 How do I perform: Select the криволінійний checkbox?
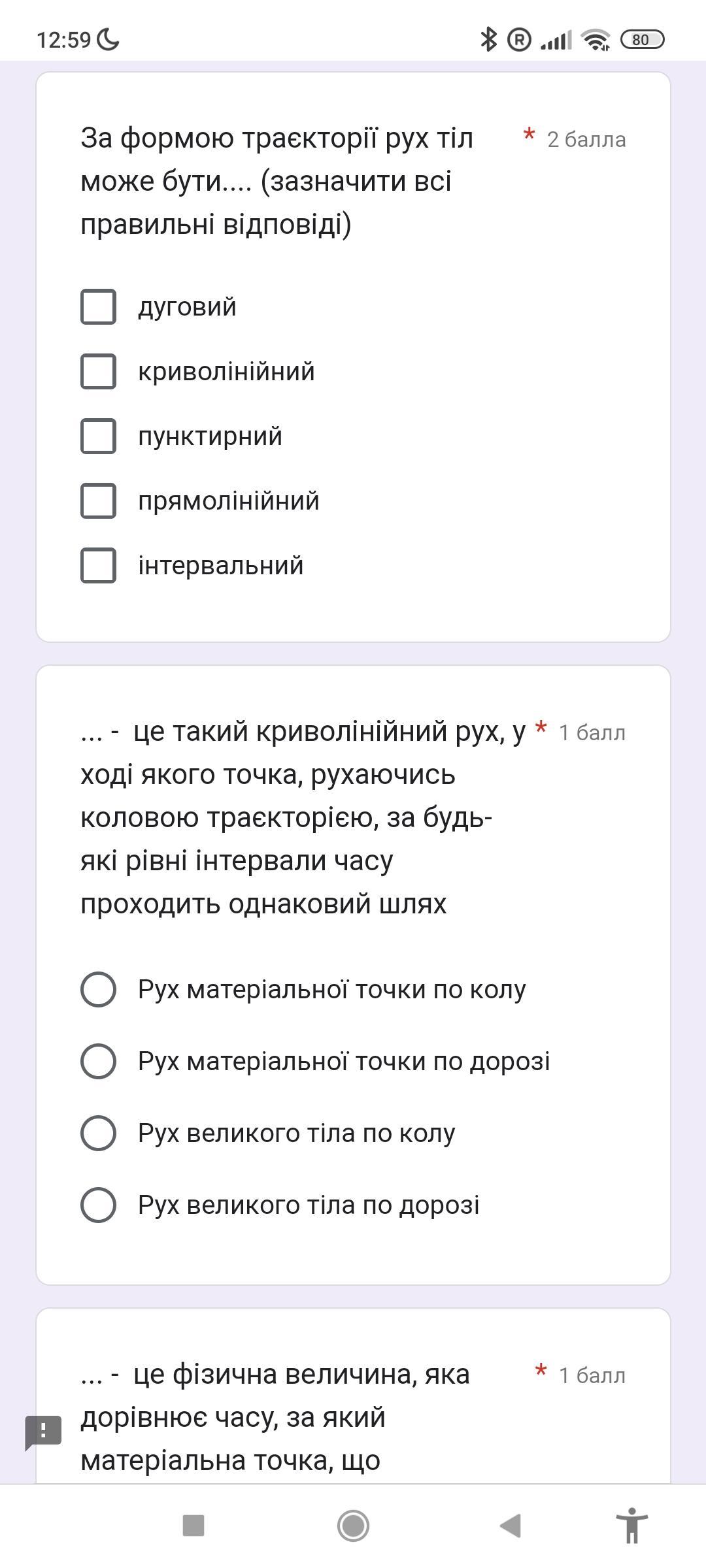point(98,371)
